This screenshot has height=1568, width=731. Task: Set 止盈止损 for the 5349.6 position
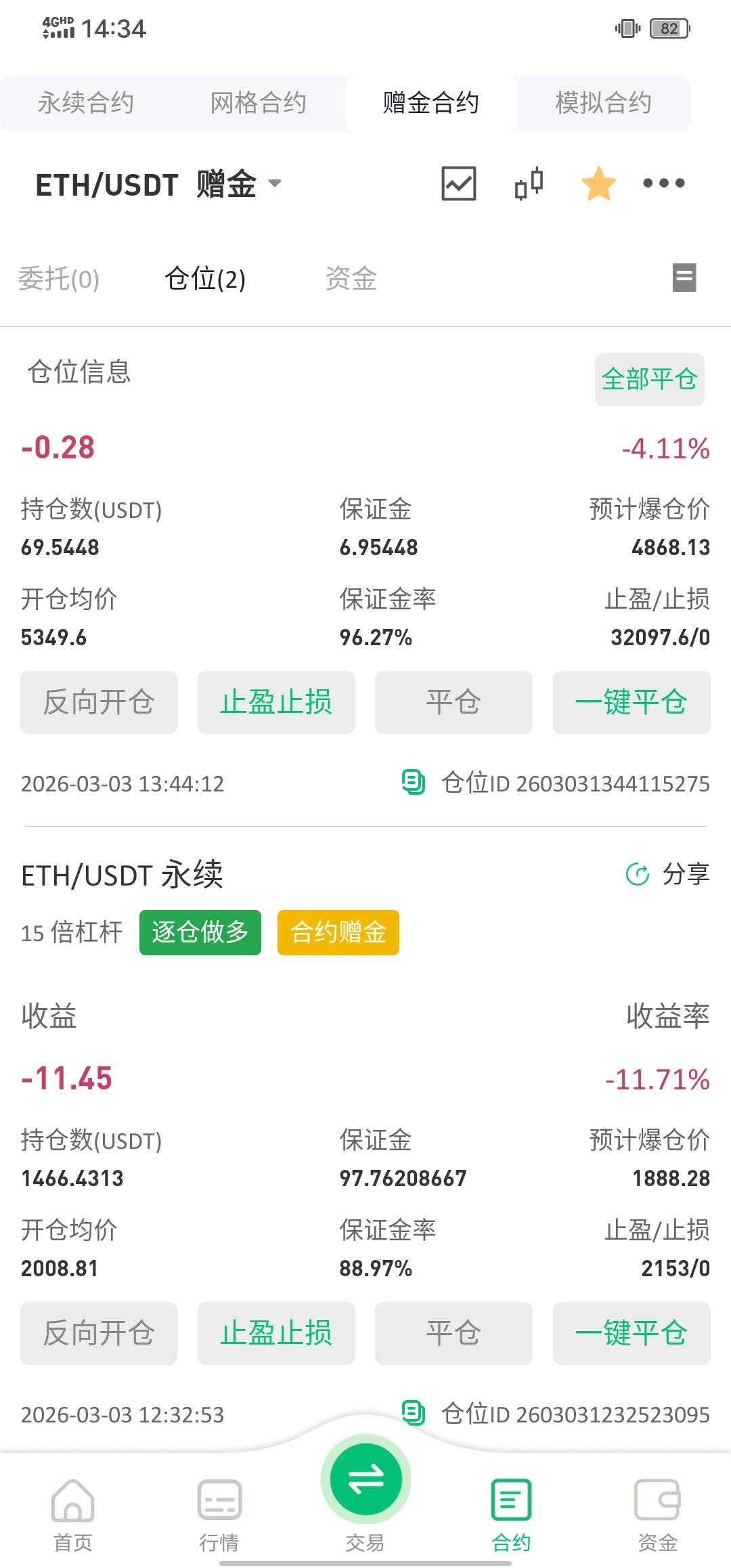tap(276, 702)
